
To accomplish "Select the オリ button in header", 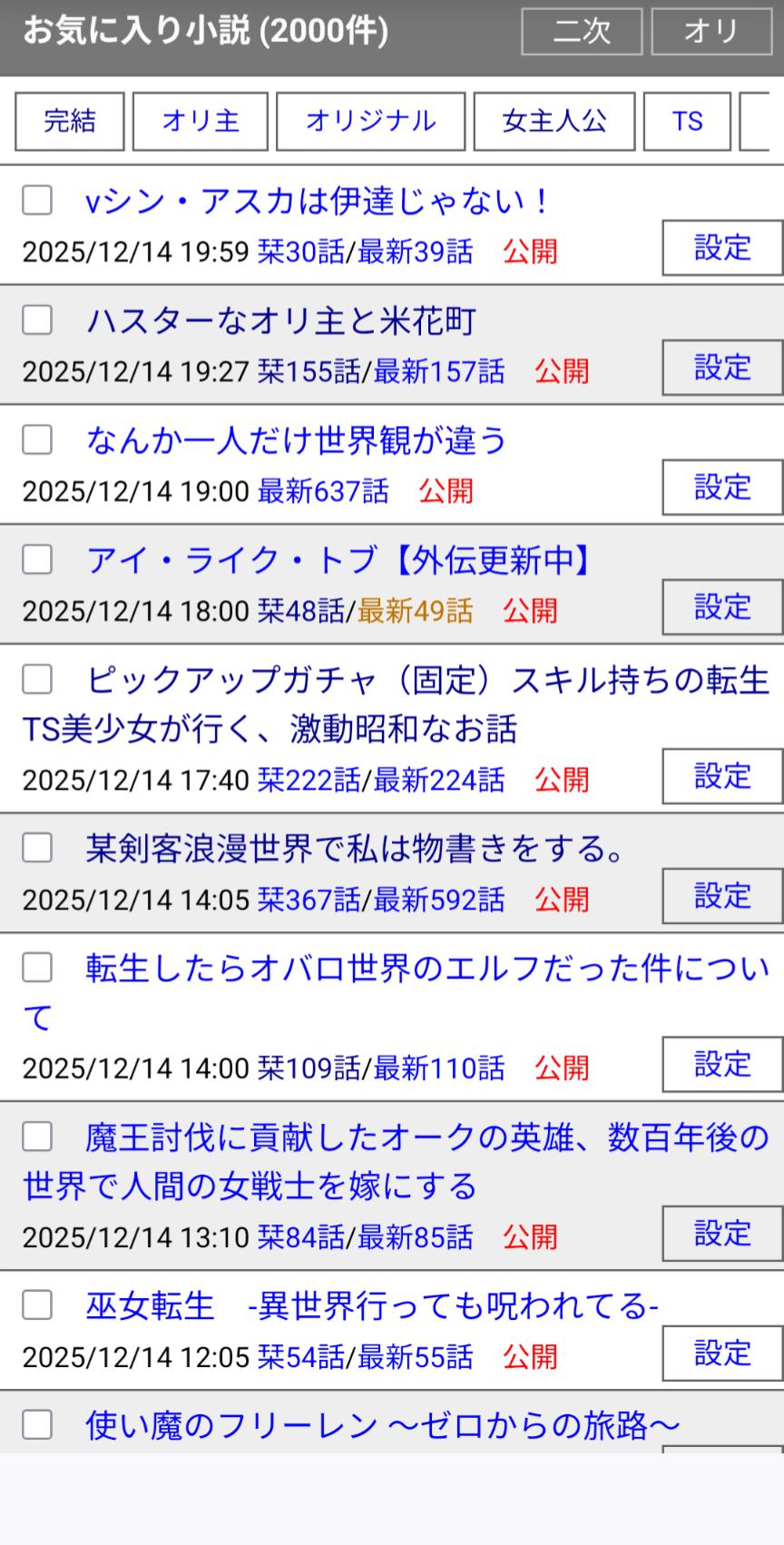I will pos(711,32).
